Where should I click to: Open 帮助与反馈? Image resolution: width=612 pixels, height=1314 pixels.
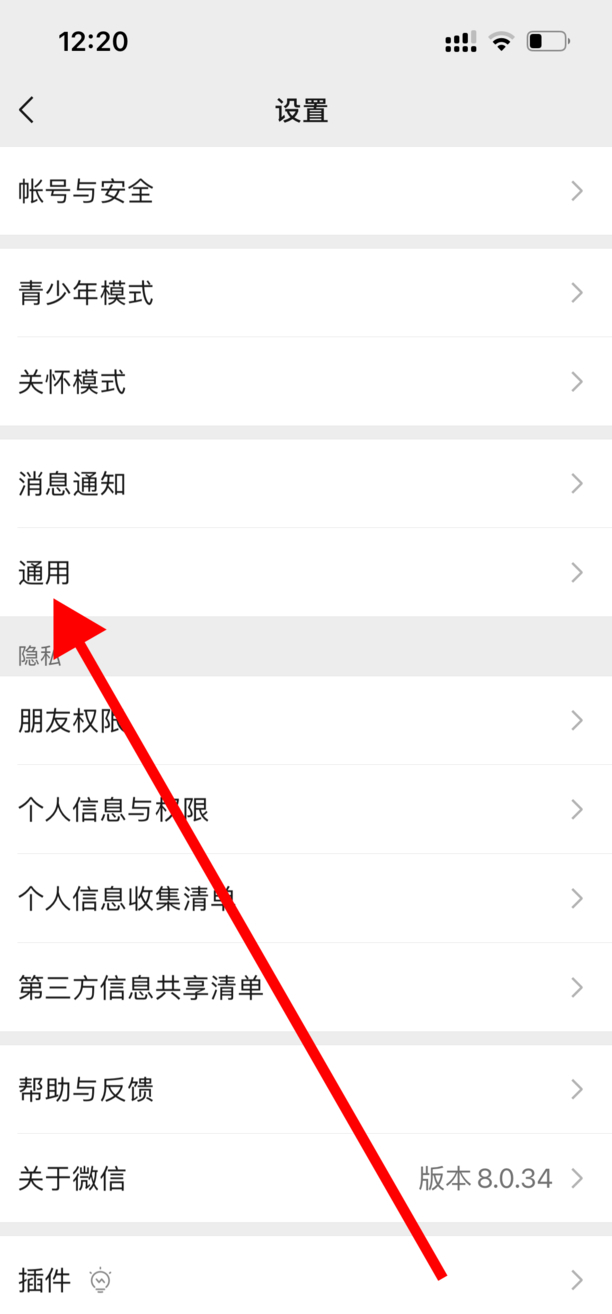click(306, 1090)
